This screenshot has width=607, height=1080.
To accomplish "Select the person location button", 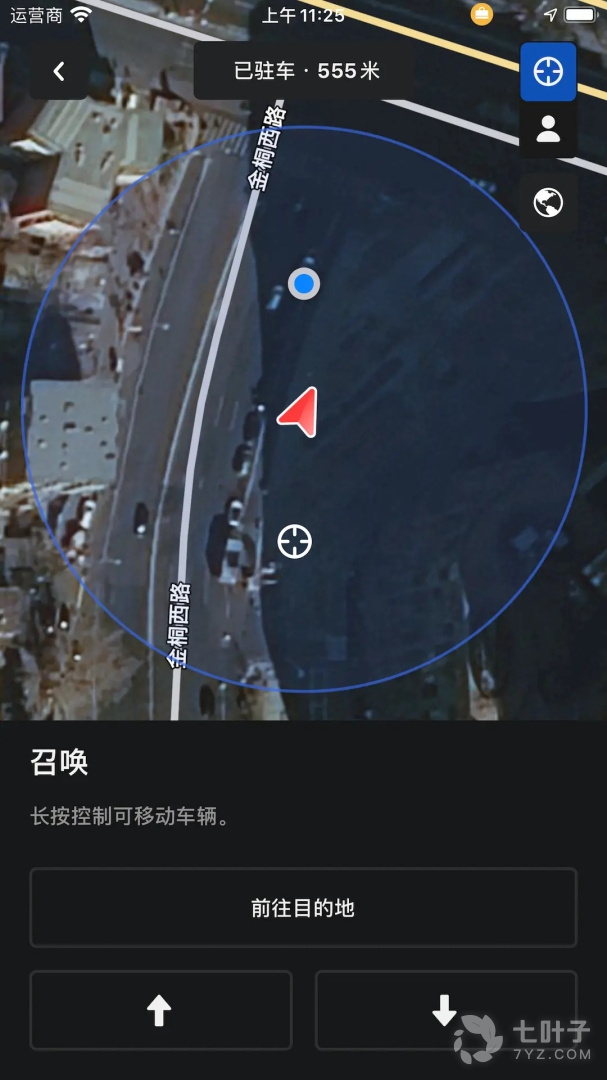I will (548, 130).
